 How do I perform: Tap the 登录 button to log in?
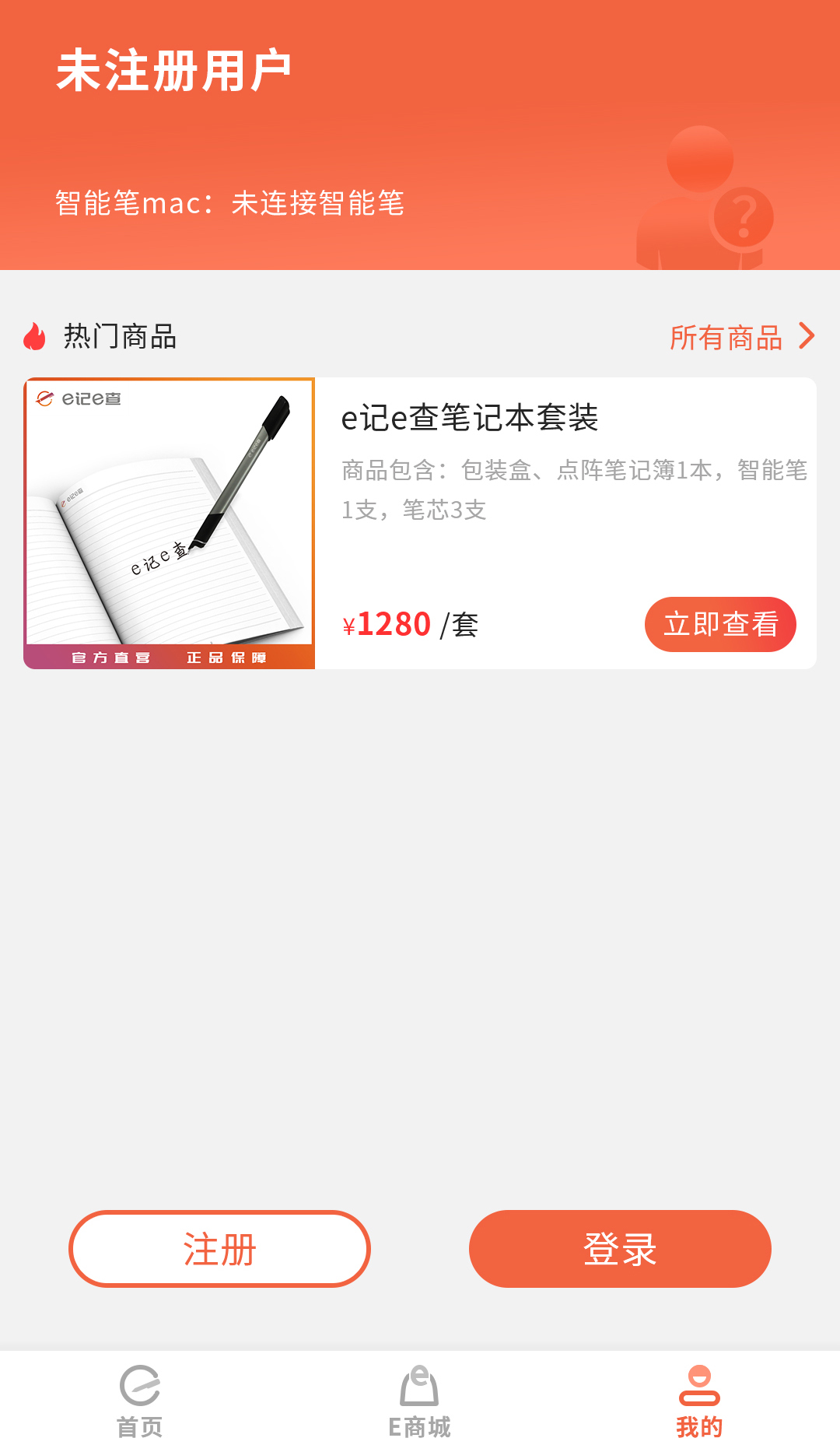[x=619, y=1248]
